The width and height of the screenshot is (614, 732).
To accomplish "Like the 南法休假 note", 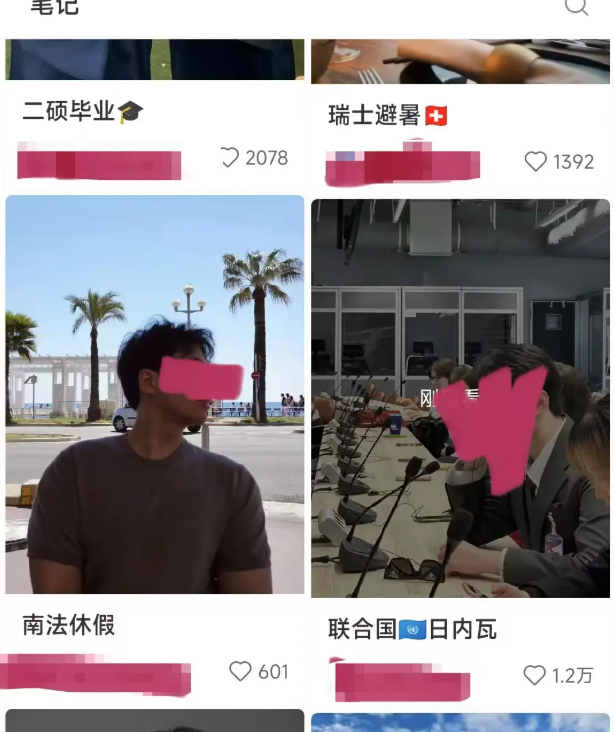I will [x=240, y=672].
